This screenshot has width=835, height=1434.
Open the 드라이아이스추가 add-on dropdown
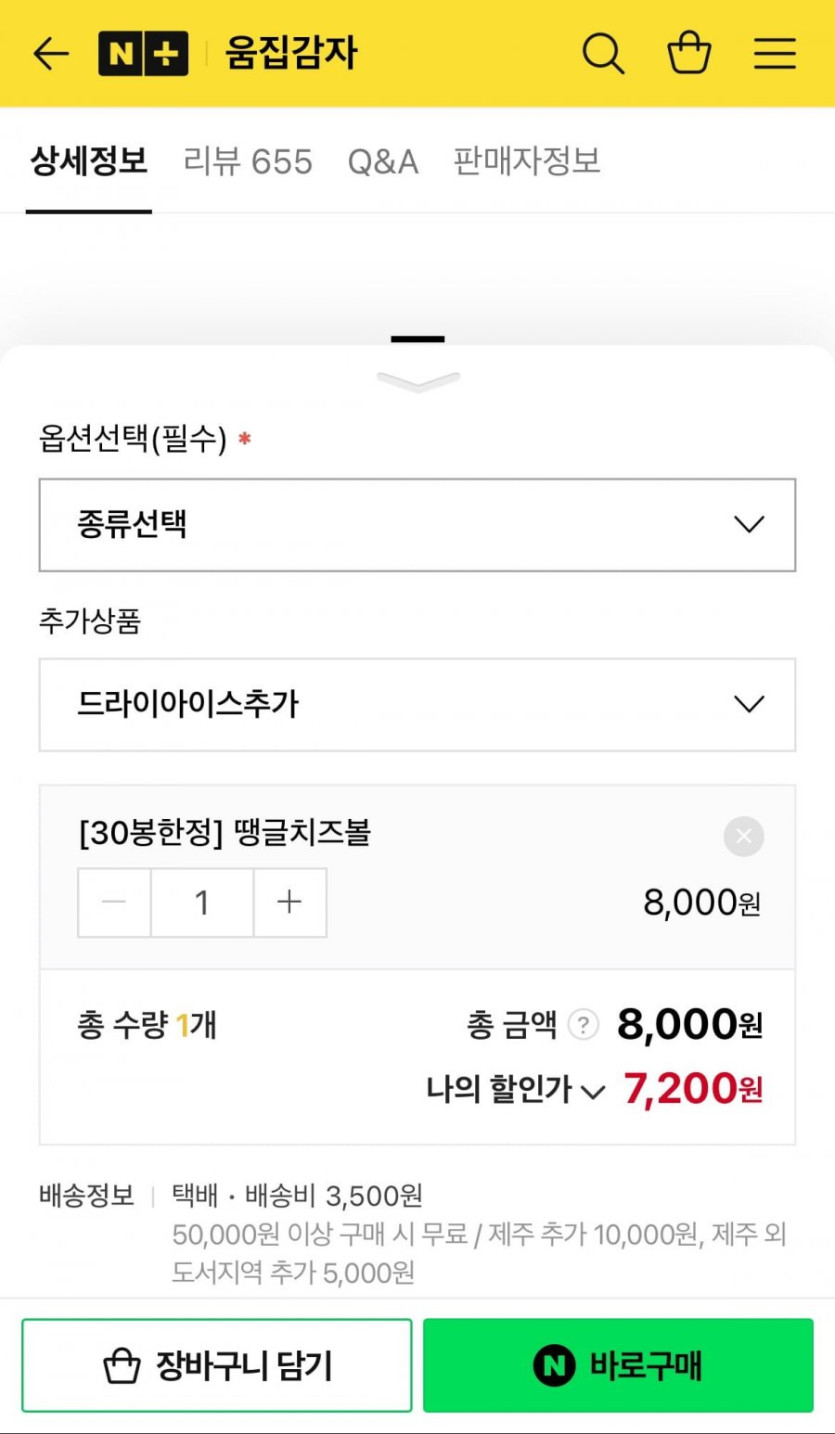pos(417,704)
